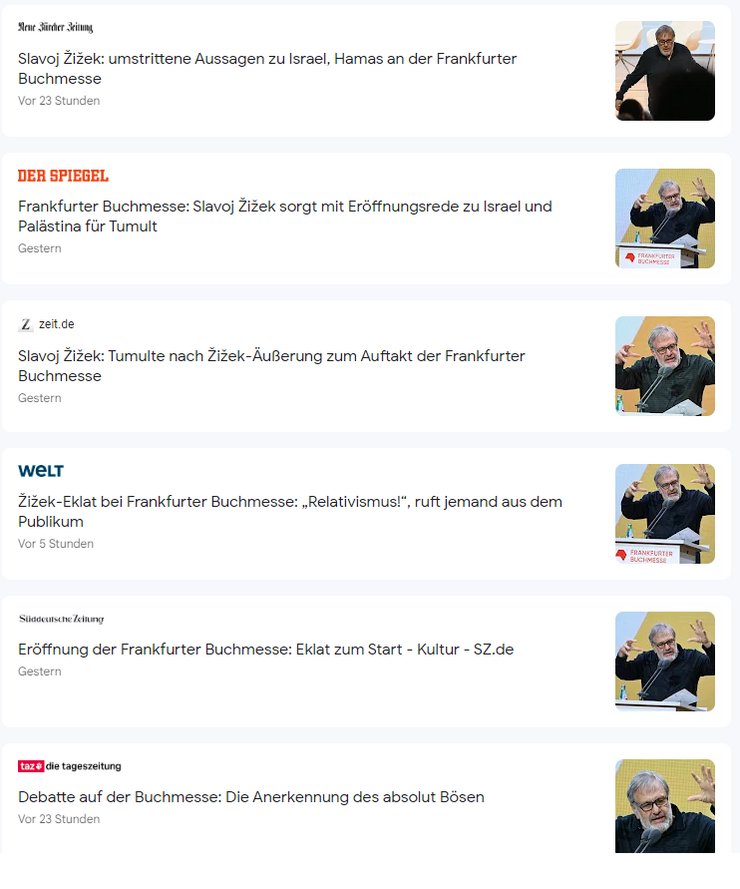Open Süddeutsche Zeitung article Eklat zum Start
This screenshot has height=889, width=740.
[265, 649]
